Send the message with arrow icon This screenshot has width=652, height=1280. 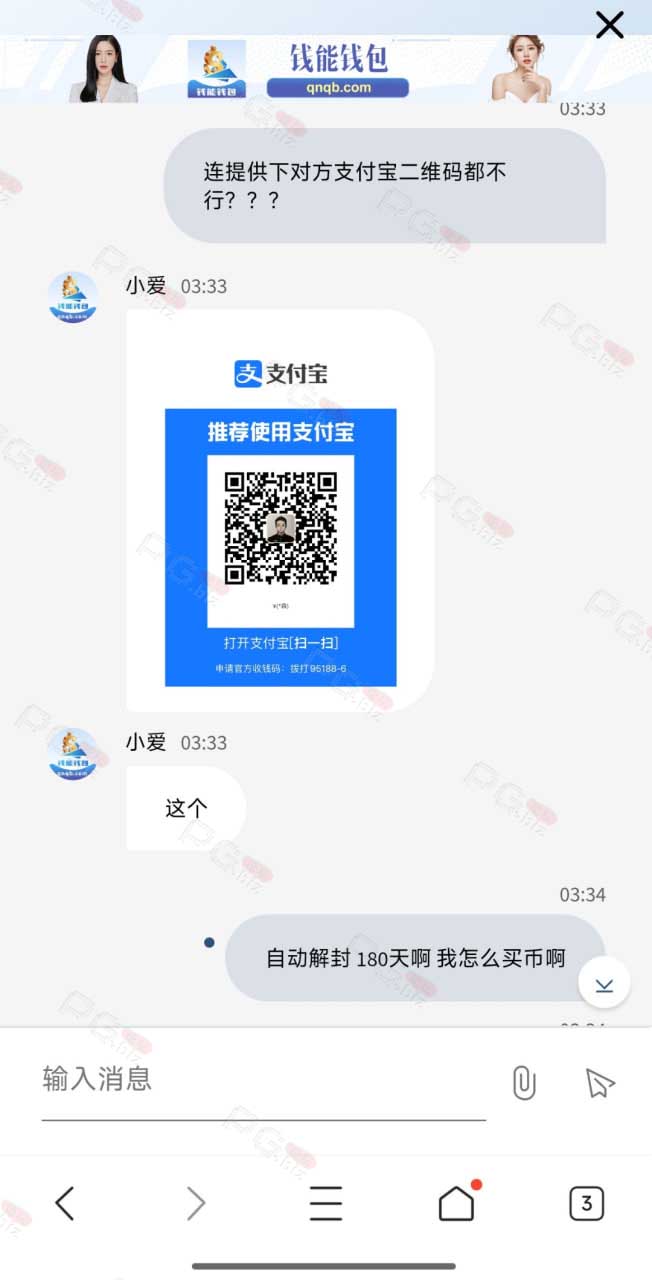599,1082
